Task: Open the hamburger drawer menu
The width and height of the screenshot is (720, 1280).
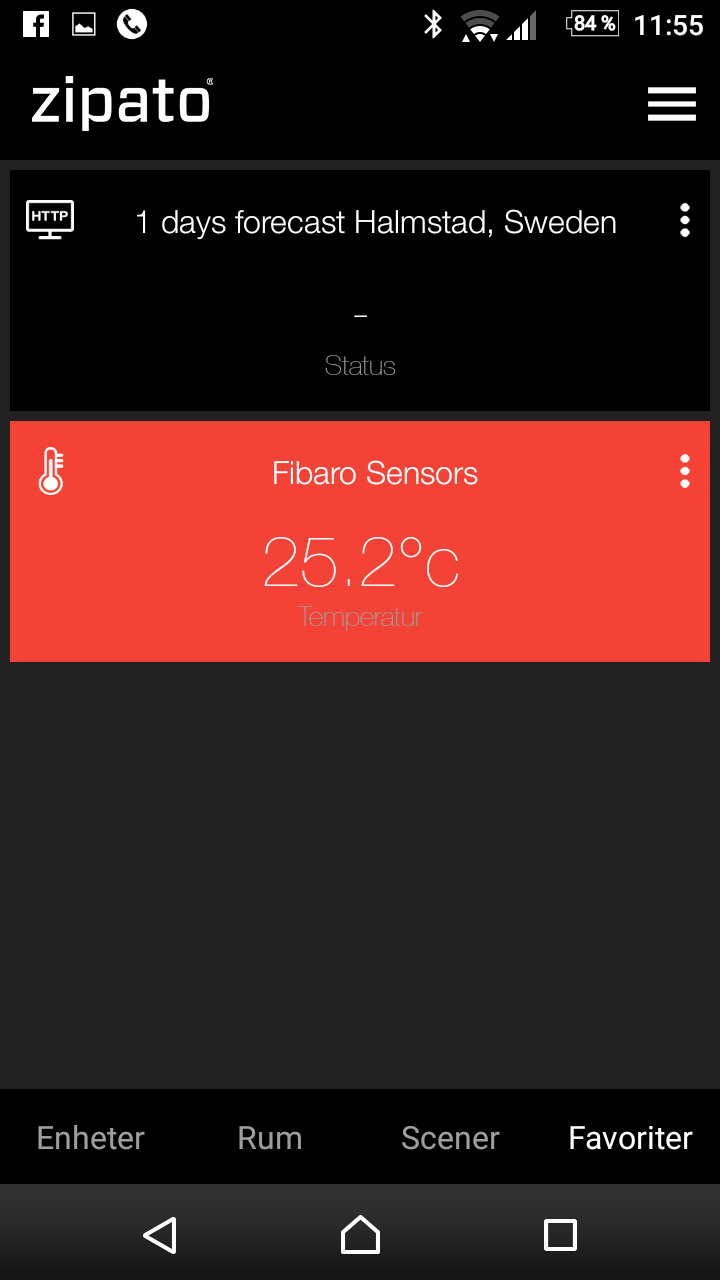Action: coord(671,104)
